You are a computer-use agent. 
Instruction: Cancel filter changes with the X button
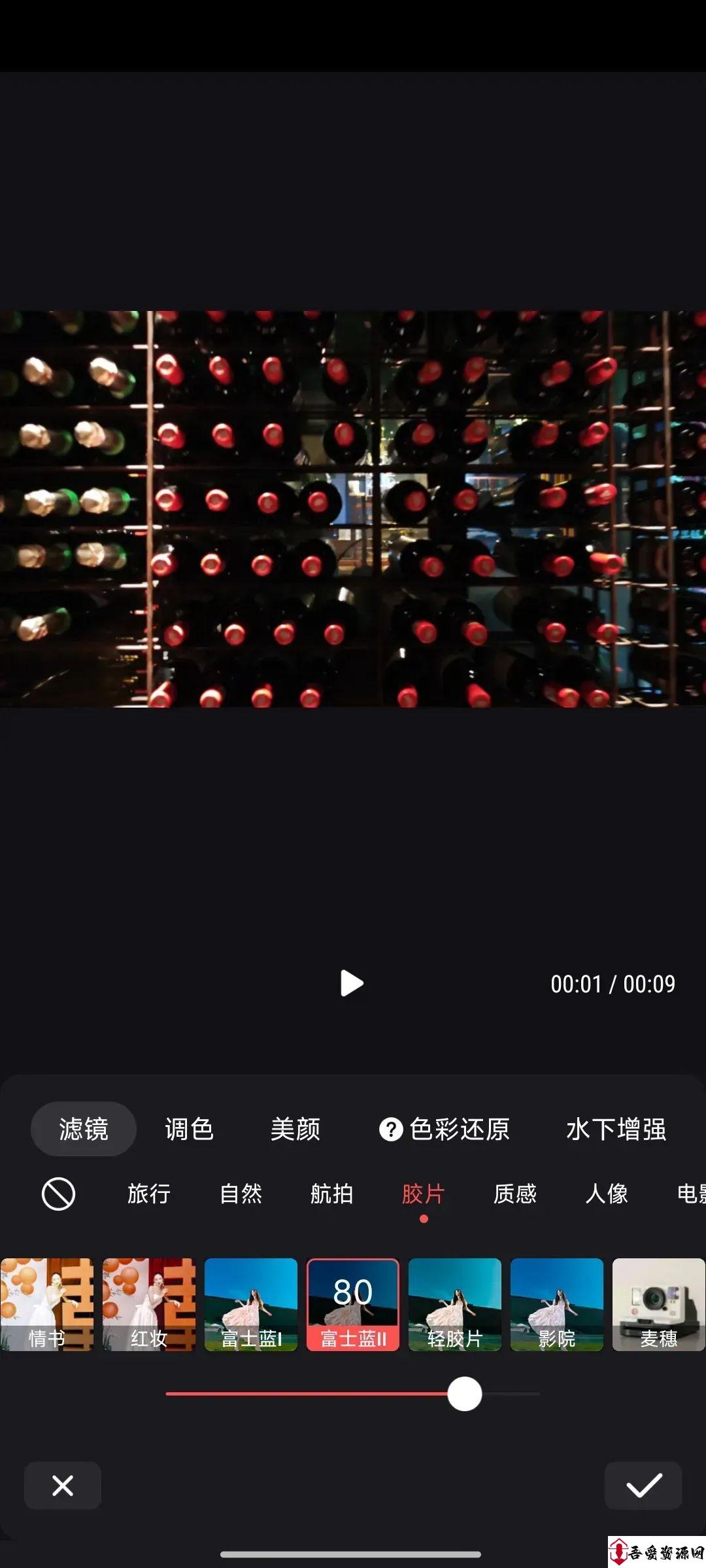coord(63,1486)
